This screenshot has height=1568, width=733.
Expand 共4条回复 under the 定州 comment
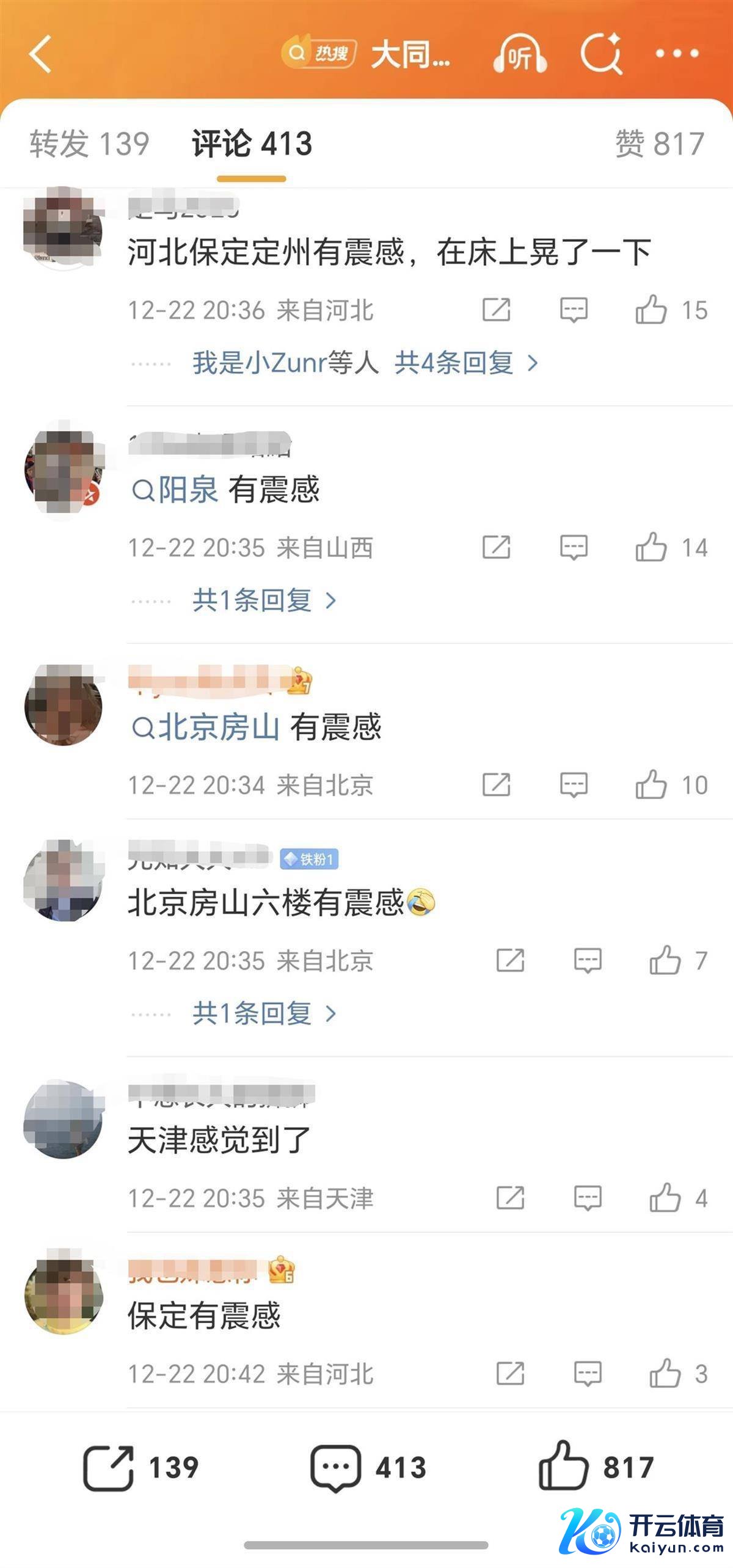coord(464,363)
